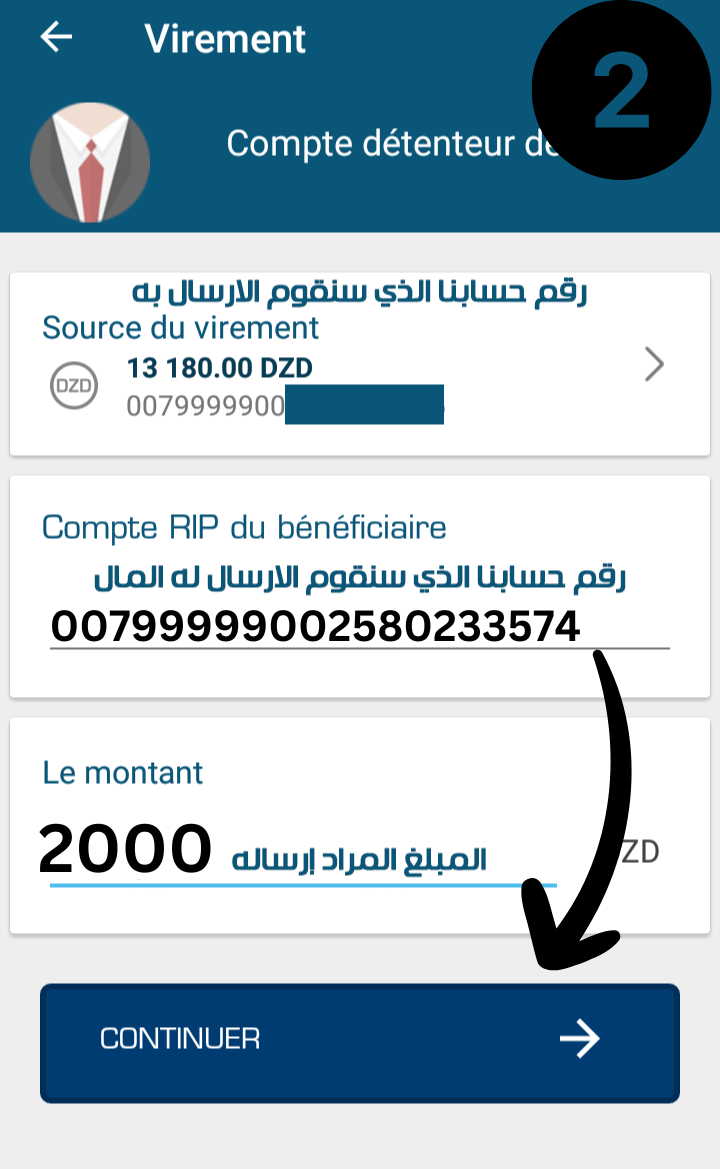Expand the source account chooser chevron
Screen dimensions: 720x1169
click(x=653, y=364)
